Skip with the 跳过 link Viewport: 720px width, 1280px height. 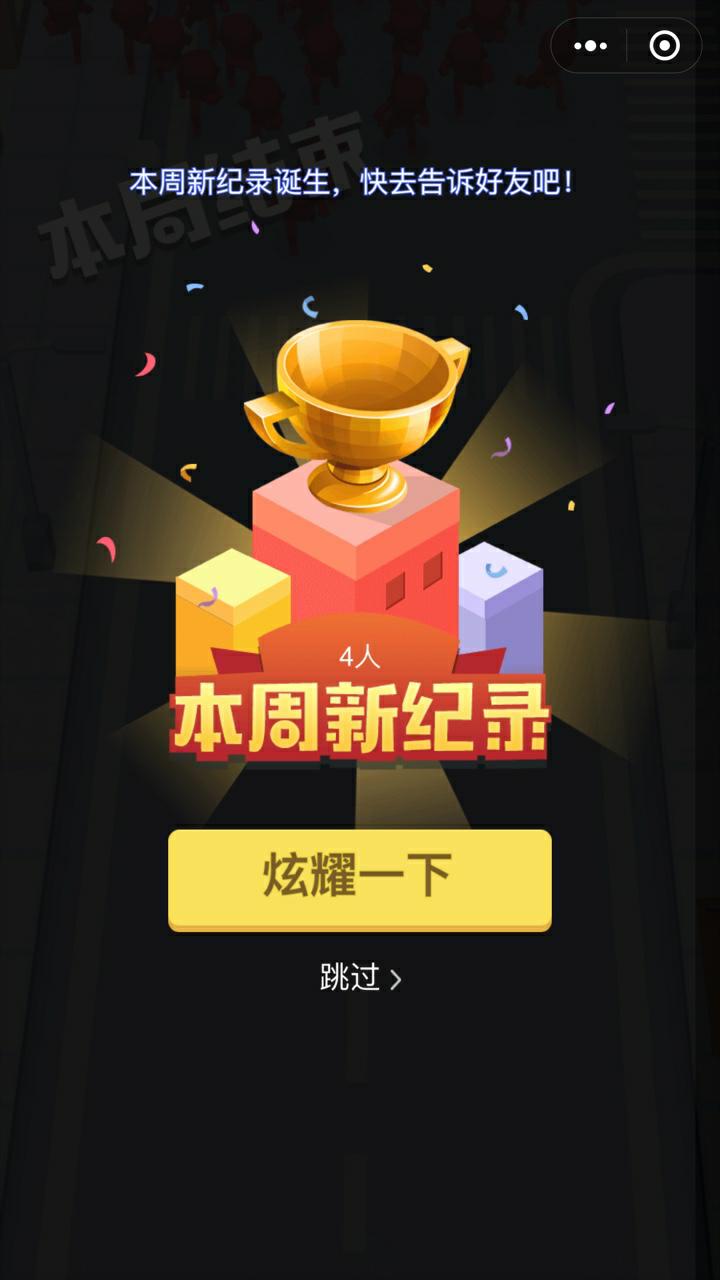point(359,978)
